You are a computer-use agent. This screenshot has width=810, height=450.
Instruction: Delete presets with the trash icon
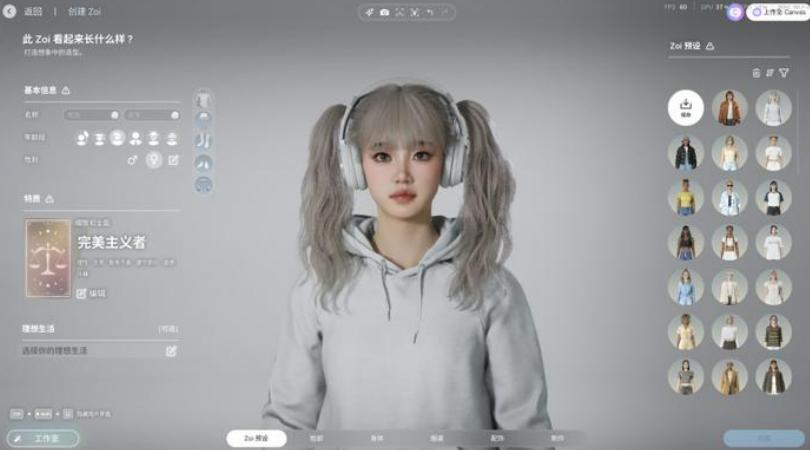(756, 73)
